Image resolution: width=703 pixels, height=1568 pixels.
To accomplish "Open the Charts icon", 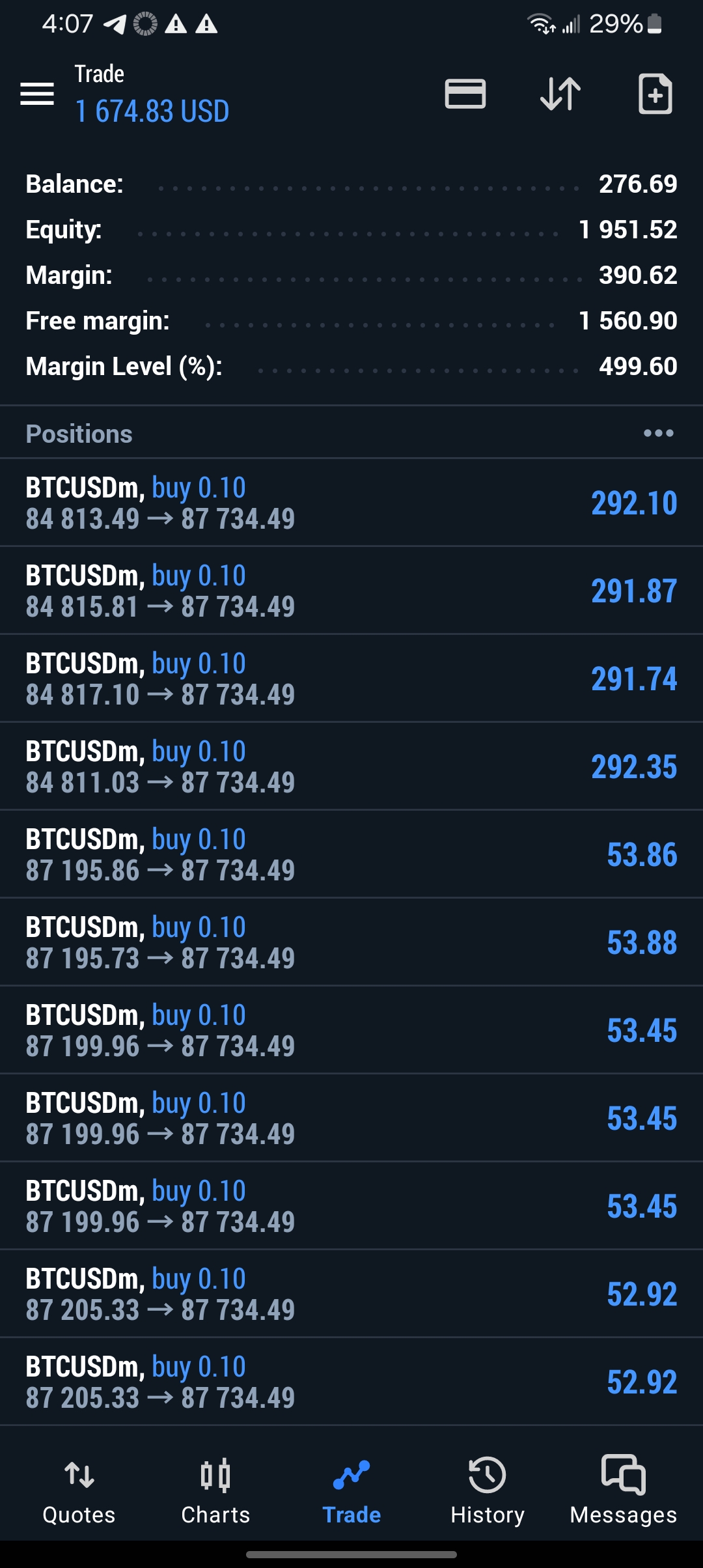I will [x=216, y=1491].
